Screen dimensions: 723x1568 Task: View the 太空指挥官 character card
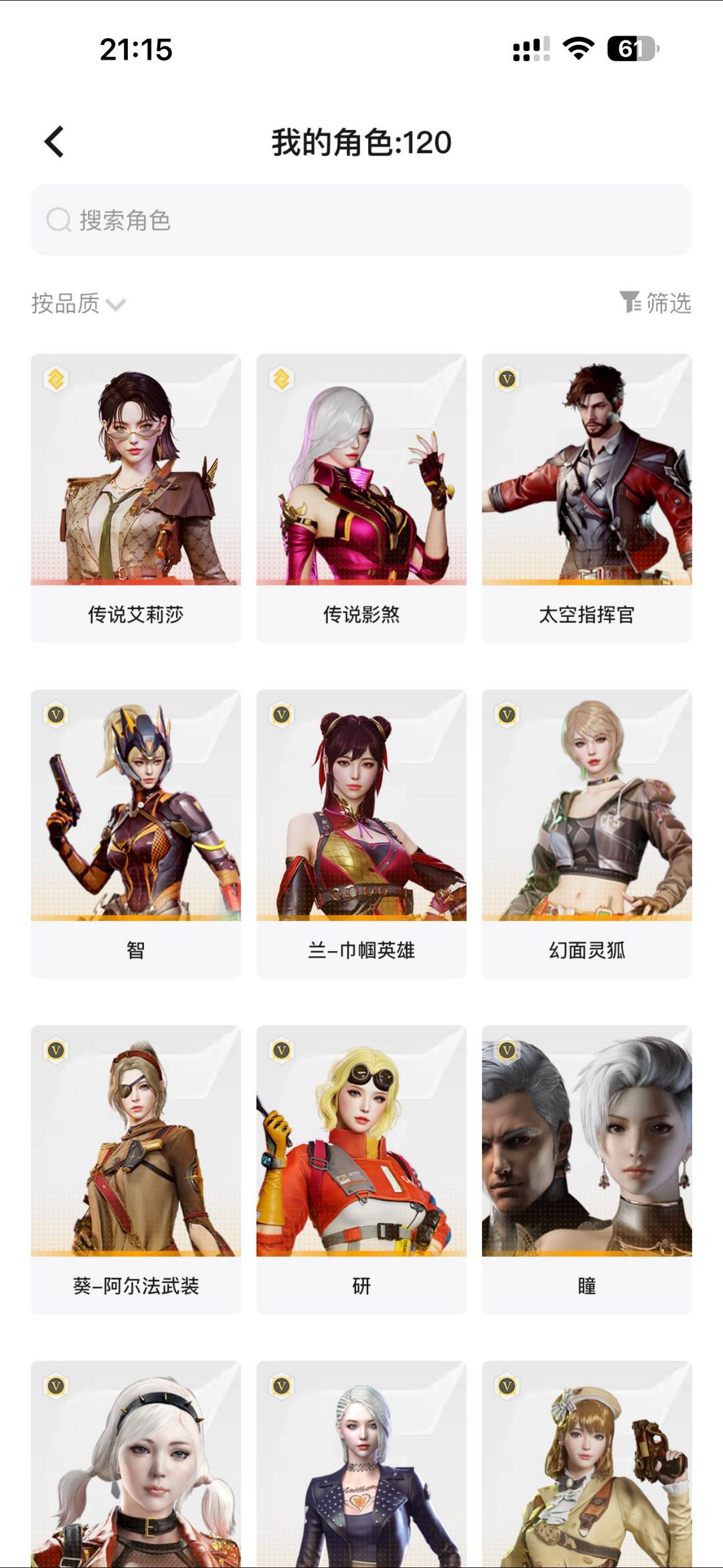point(587,498)
